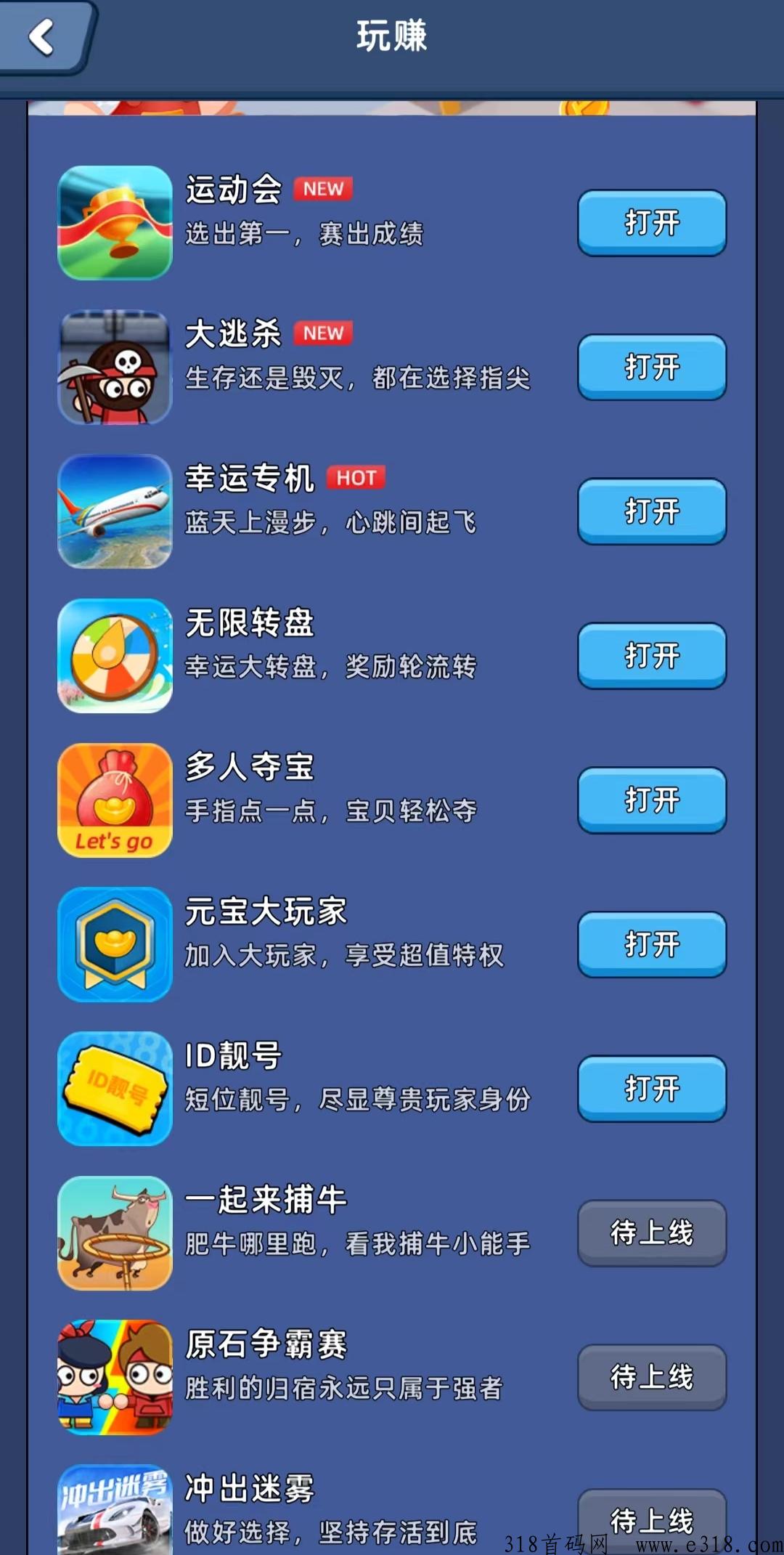This screenshot has width=784, height=1555.
Task: Open the 无限转盘 spin wheel
Action: (x=651, y=655)
